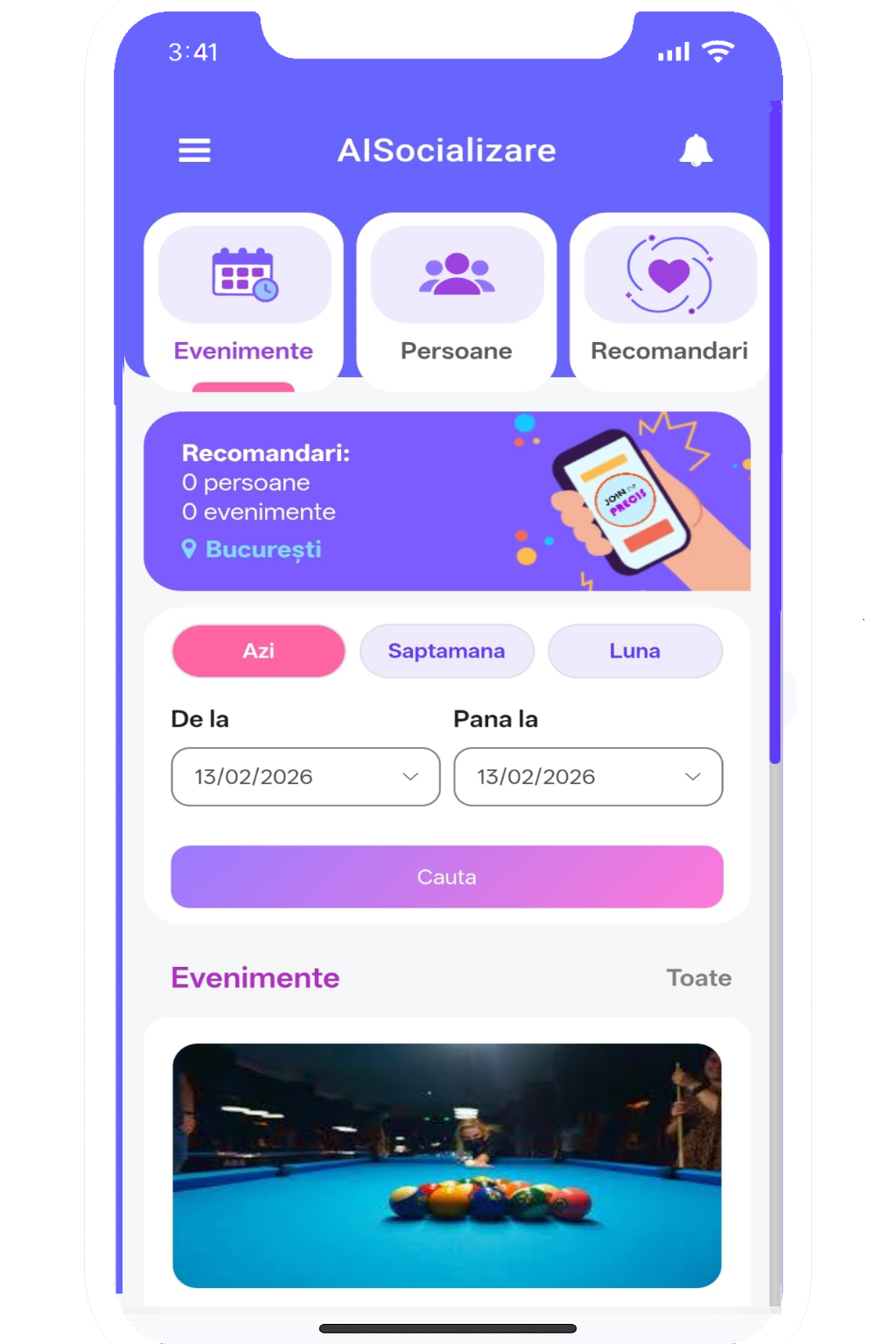Image resolution: width=896 pixels, height=1344 pixels.
Task: Expand the Pana la date dropdown
Action: pos(588,777)
